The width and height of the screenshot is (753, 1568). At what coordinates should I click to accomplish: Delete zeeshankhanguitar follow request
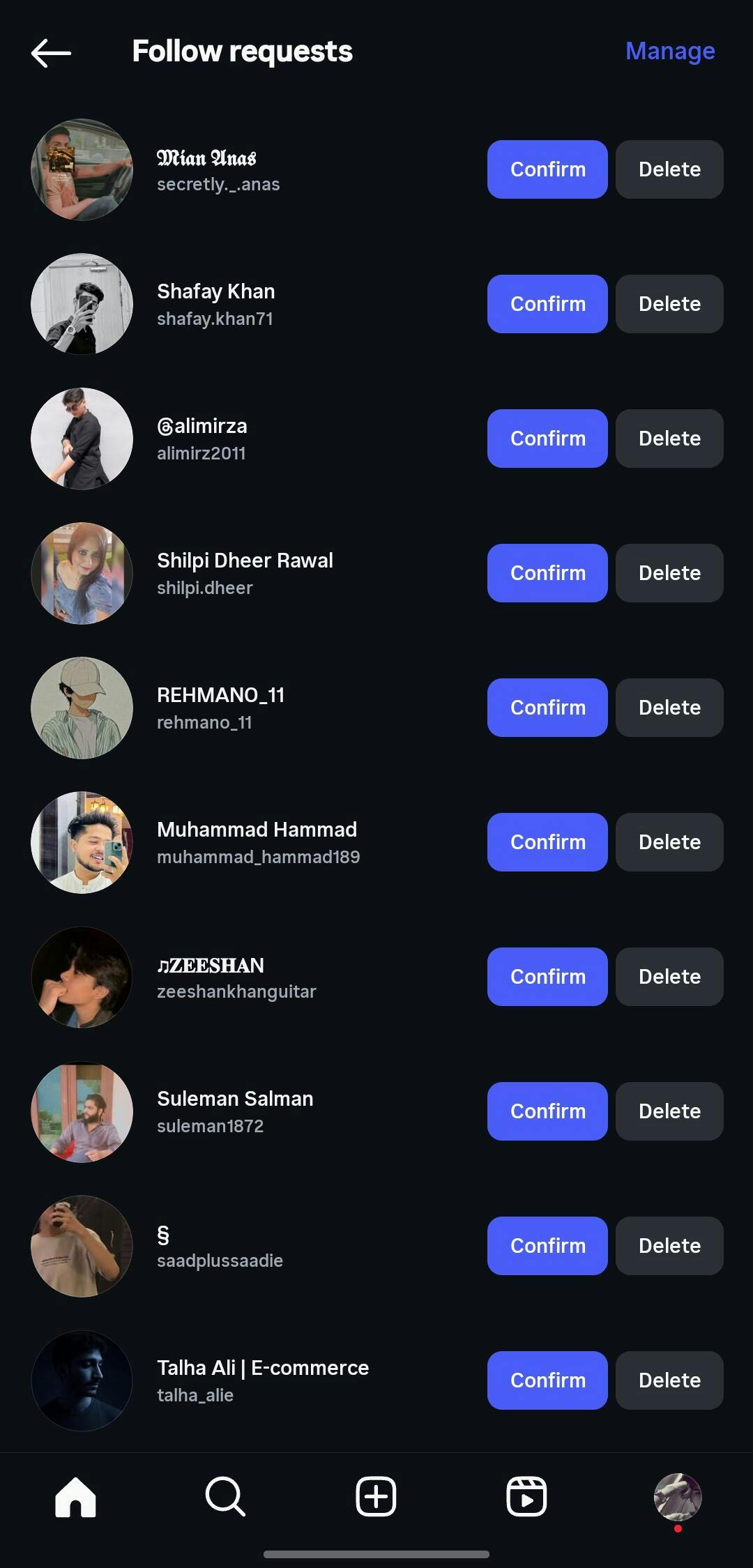669,977
